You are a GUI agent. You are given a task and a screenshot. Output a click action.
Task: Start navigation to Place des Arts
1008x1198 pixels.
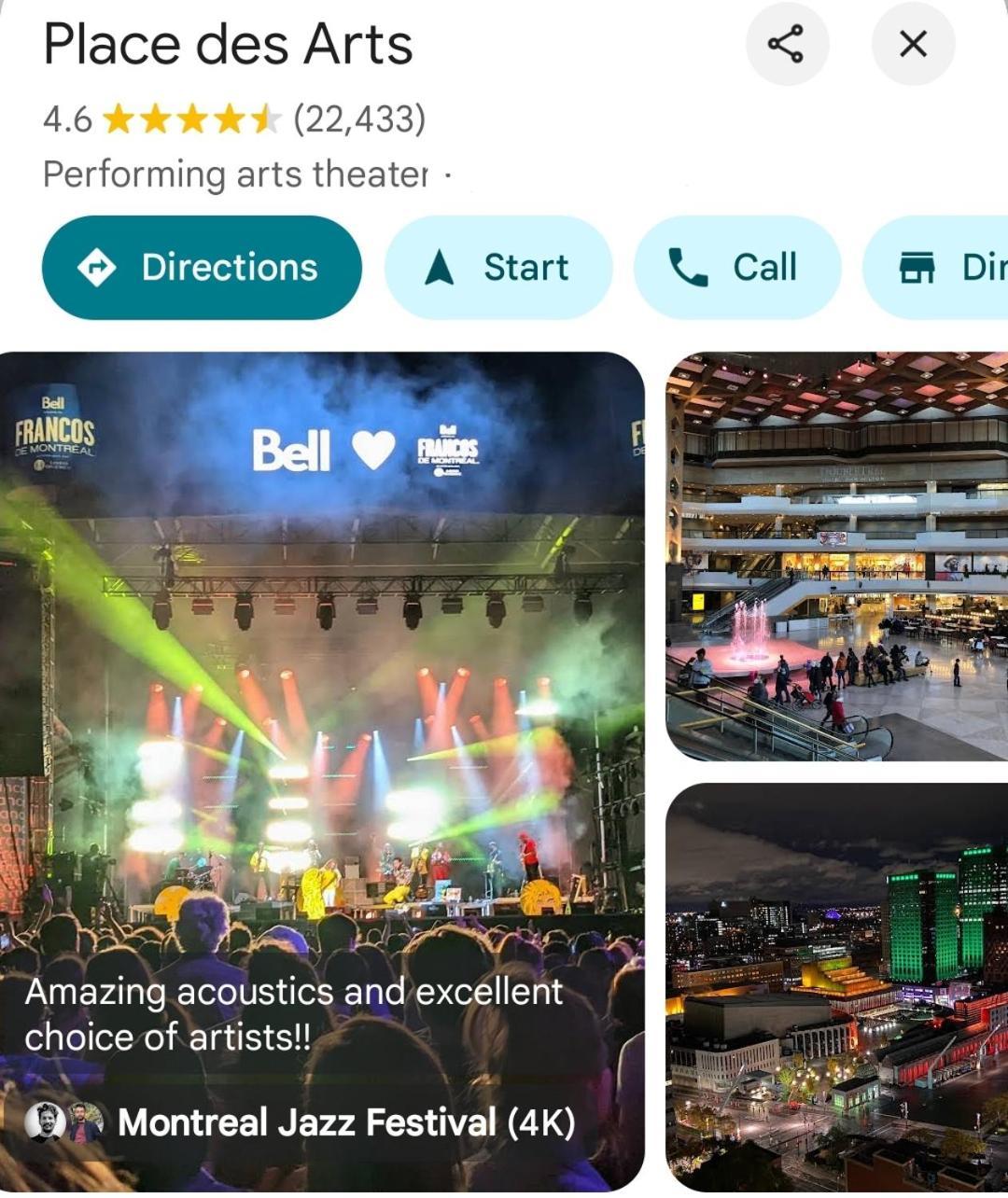(x=498, y=268)
